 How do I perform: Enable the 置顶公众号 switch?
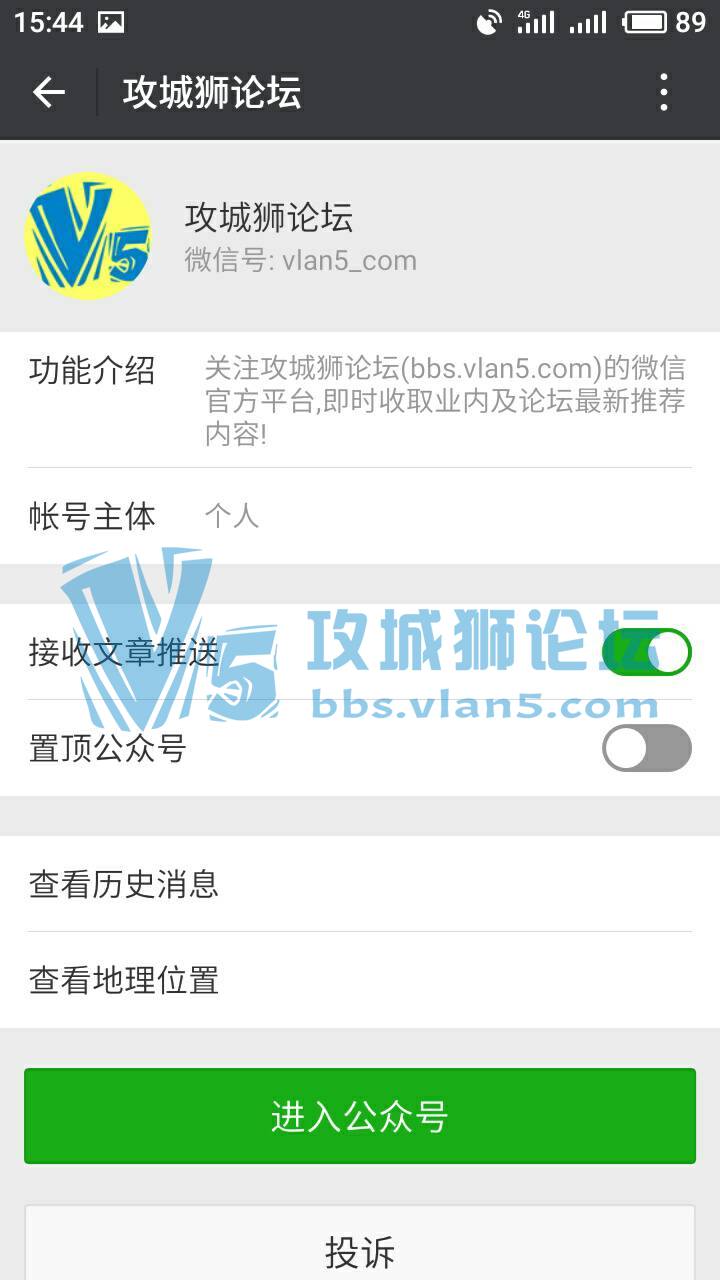pos(646,748)
